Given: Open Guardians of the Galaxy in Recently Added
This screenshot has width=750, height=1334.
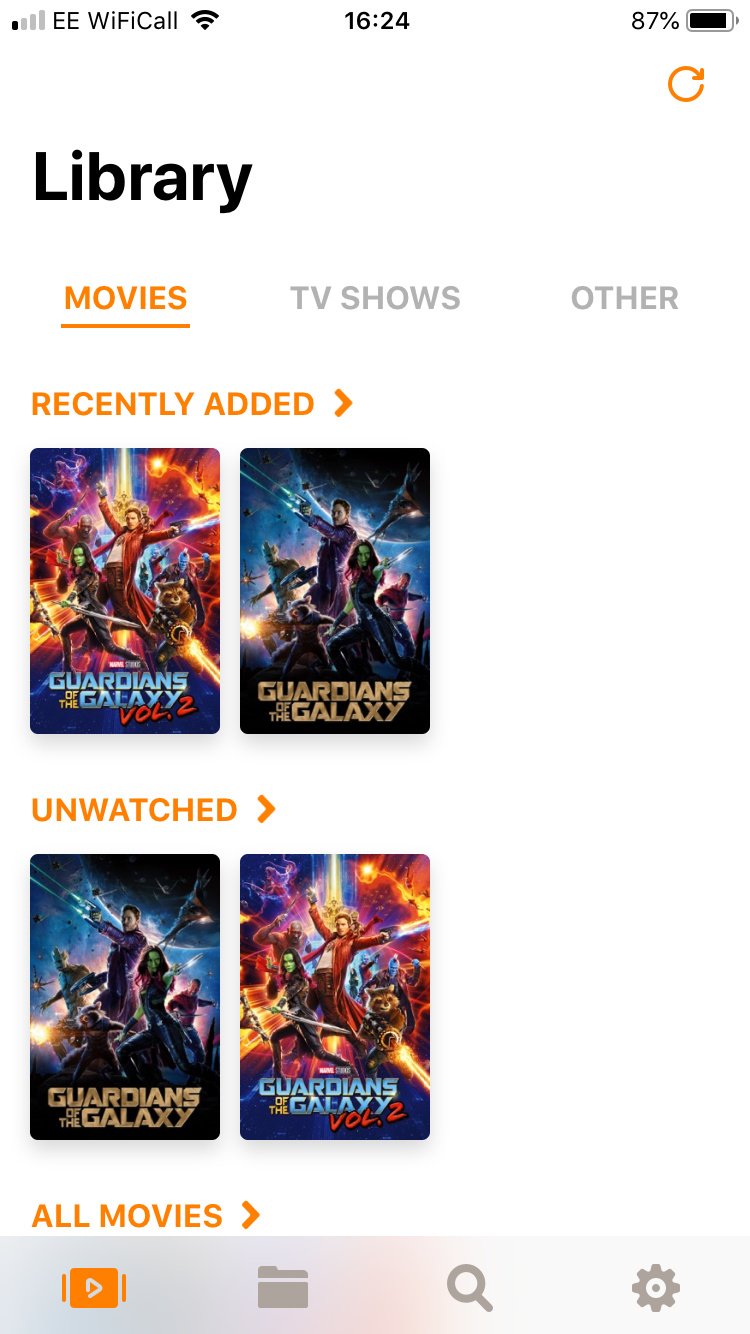Looking at the screenshot, I should click(335, 590).
